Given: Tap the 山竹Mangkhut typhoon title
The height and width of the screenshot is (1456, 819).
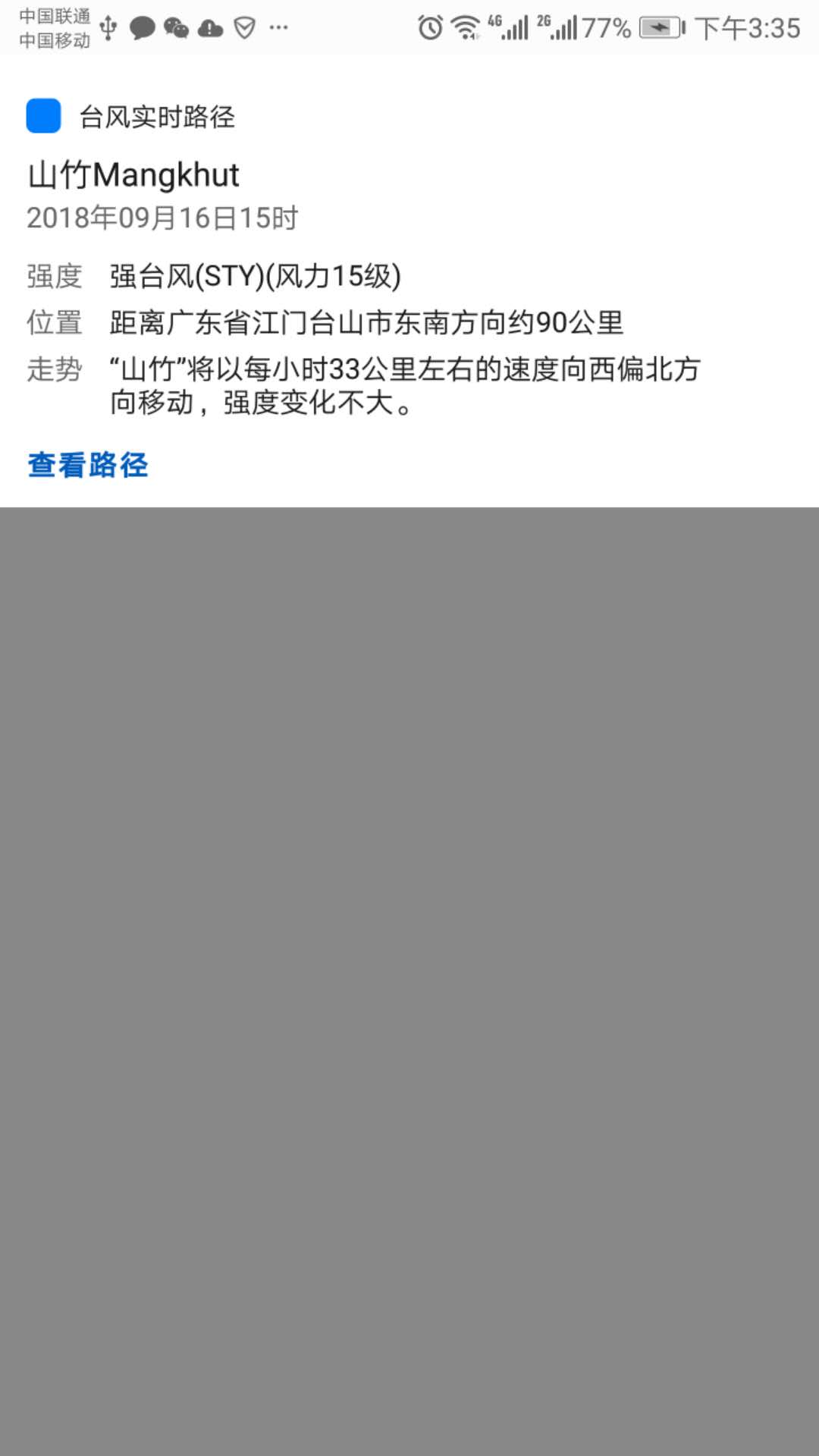Looking at the screenshot, I should click(133, 174).
